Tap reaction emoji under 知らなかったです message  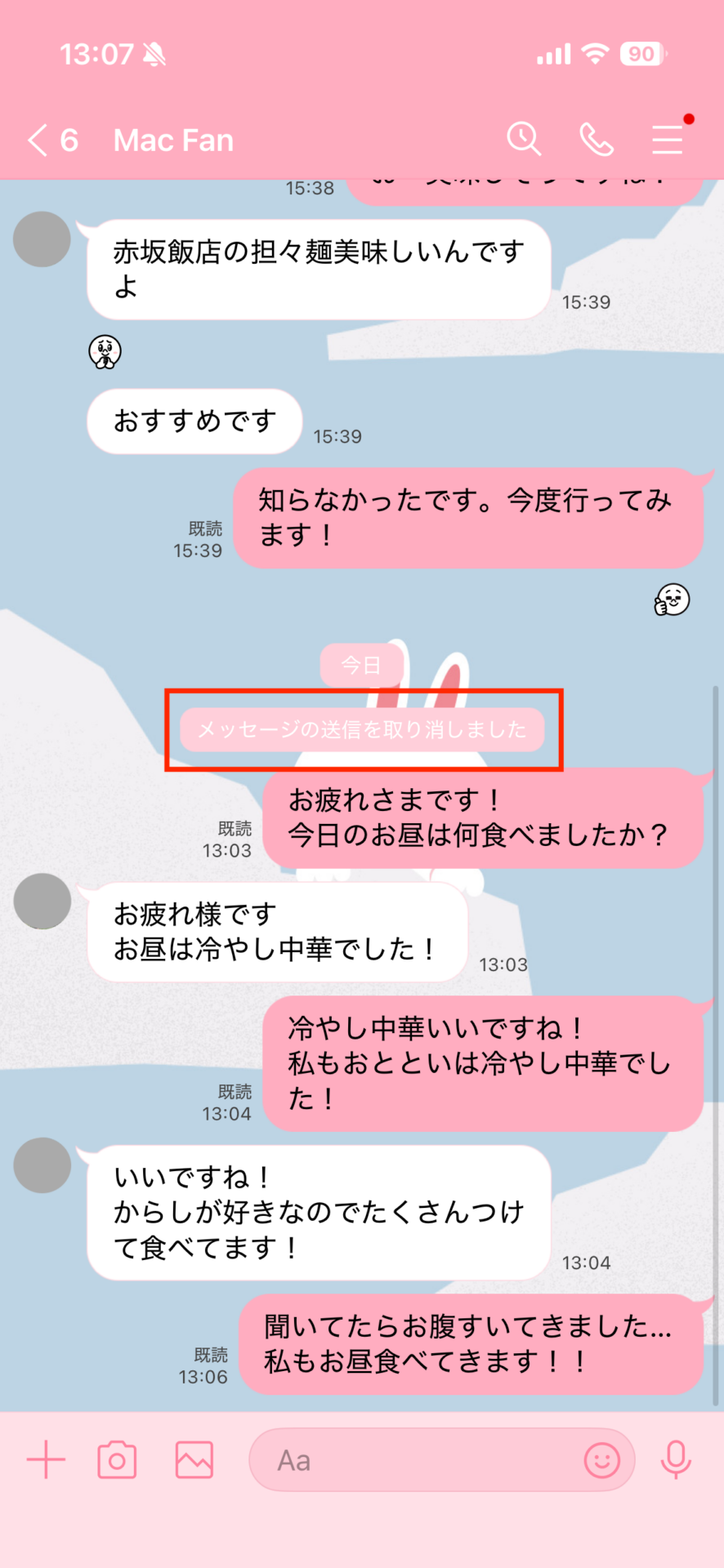tap(672, 600)
